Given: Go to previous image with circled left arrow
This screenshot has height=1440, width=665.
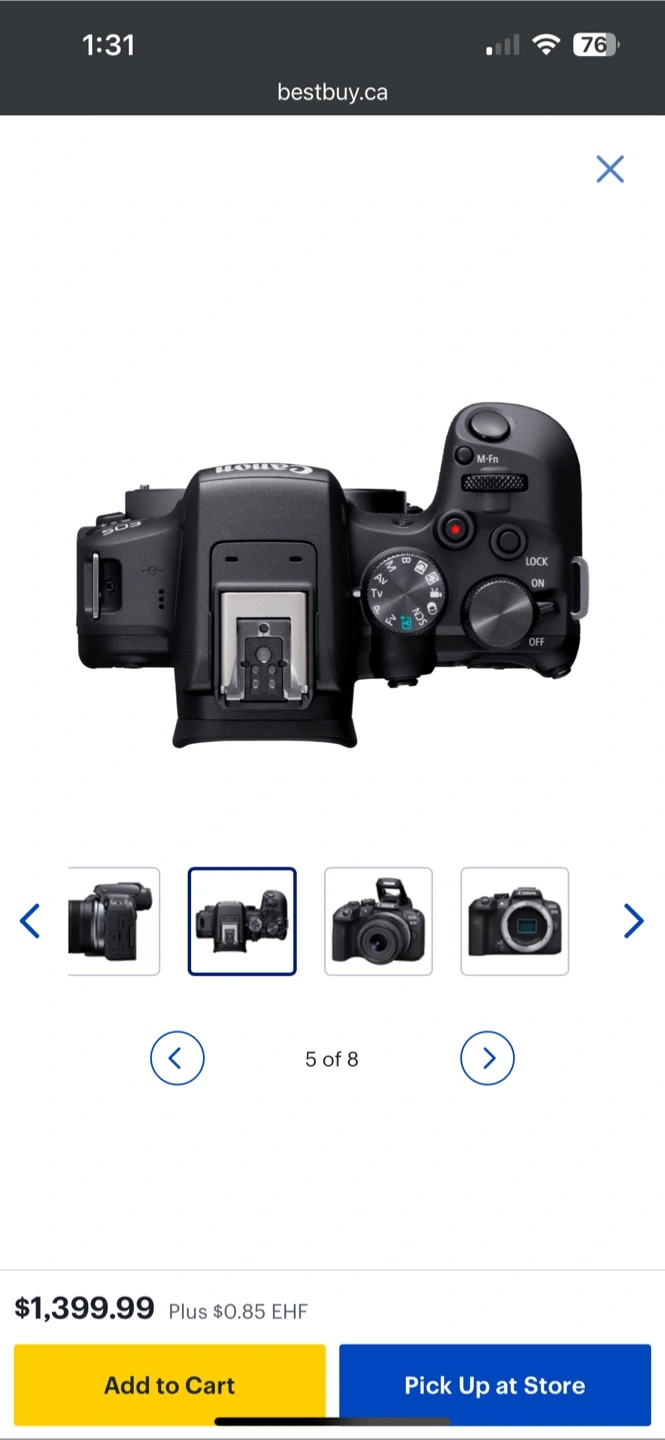Looking at the screenshot, I should click(x=177, y=1058).
